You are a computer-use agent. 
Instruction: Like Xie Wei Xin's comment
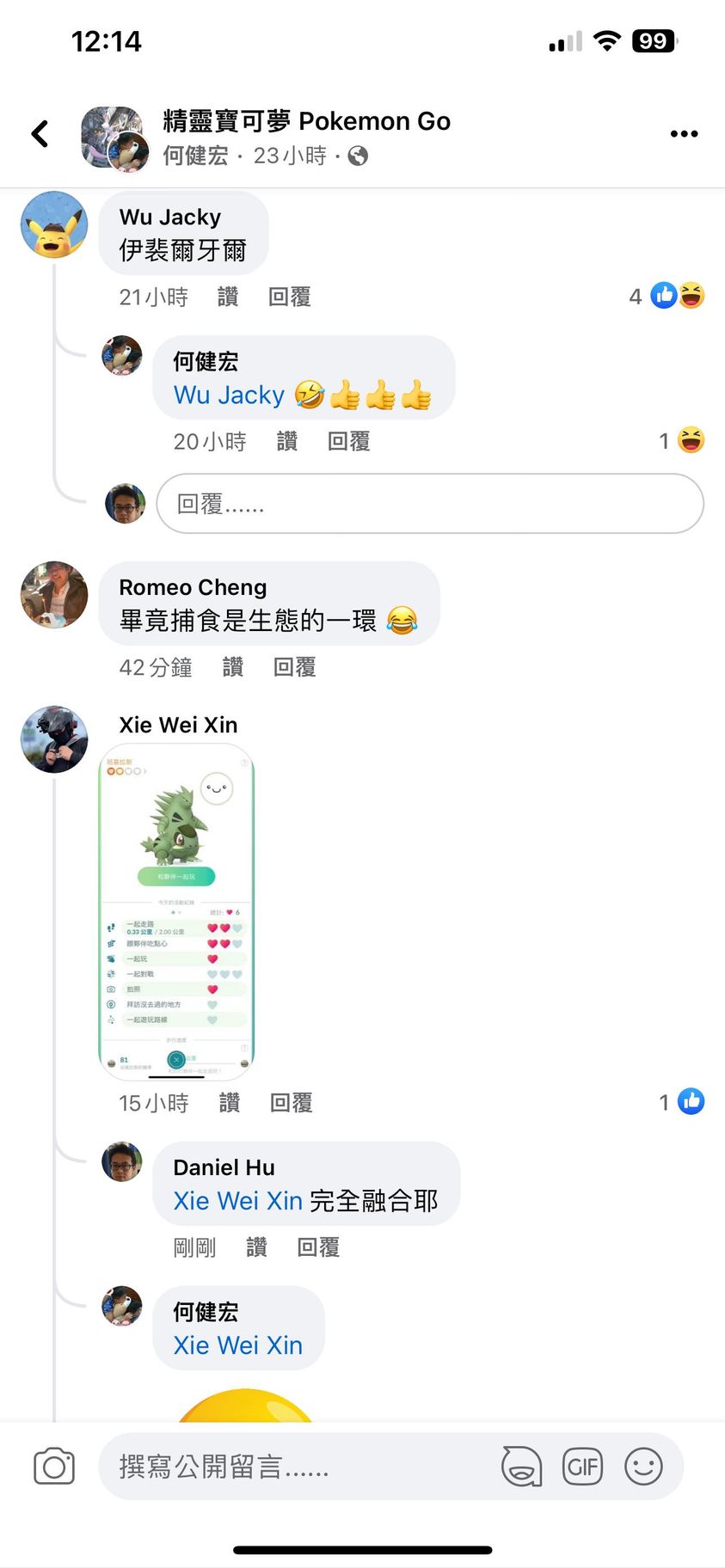point(229,1103)
